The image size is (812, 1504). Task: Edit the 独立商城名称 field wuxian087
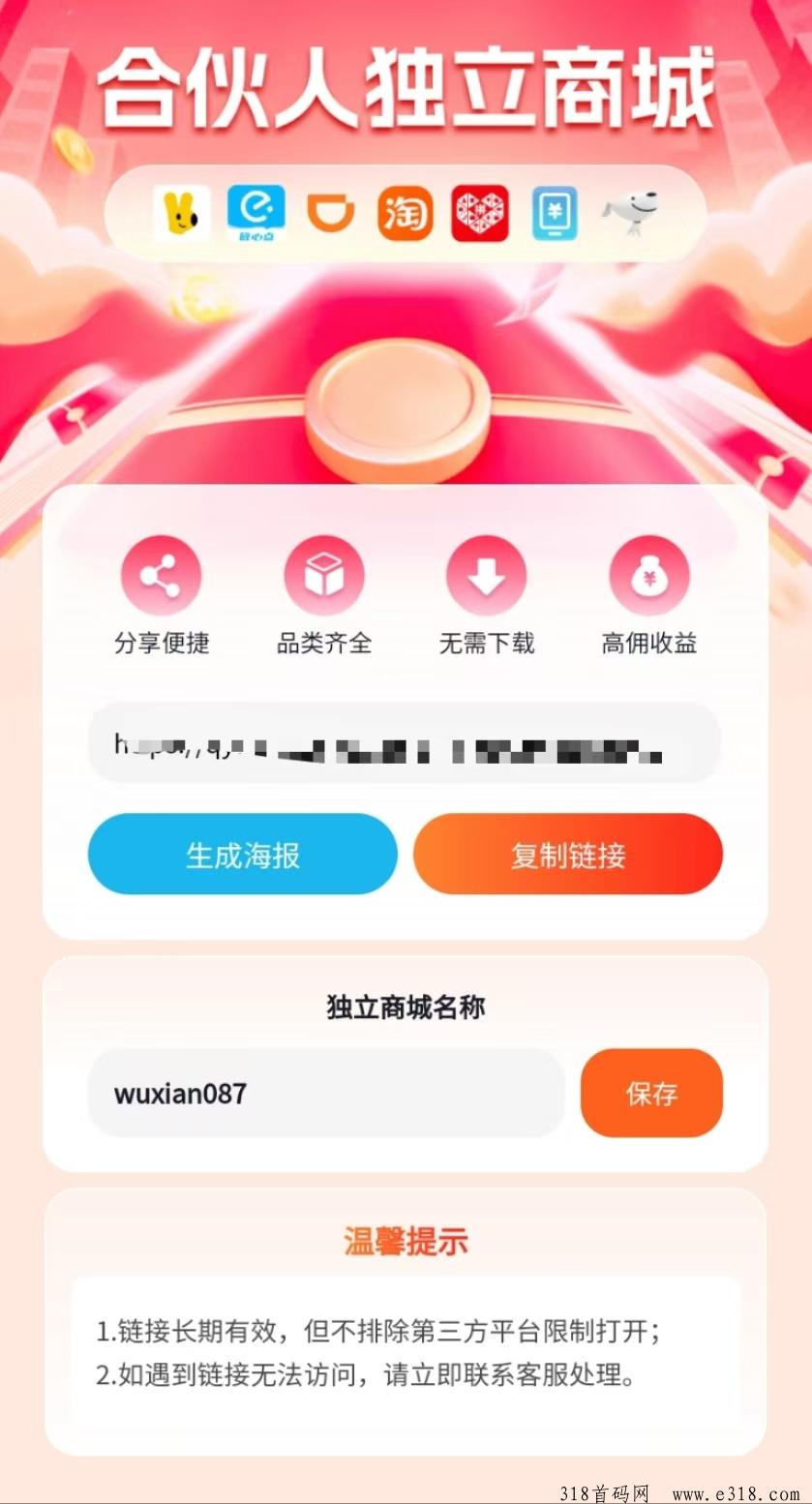[325, 1094]
